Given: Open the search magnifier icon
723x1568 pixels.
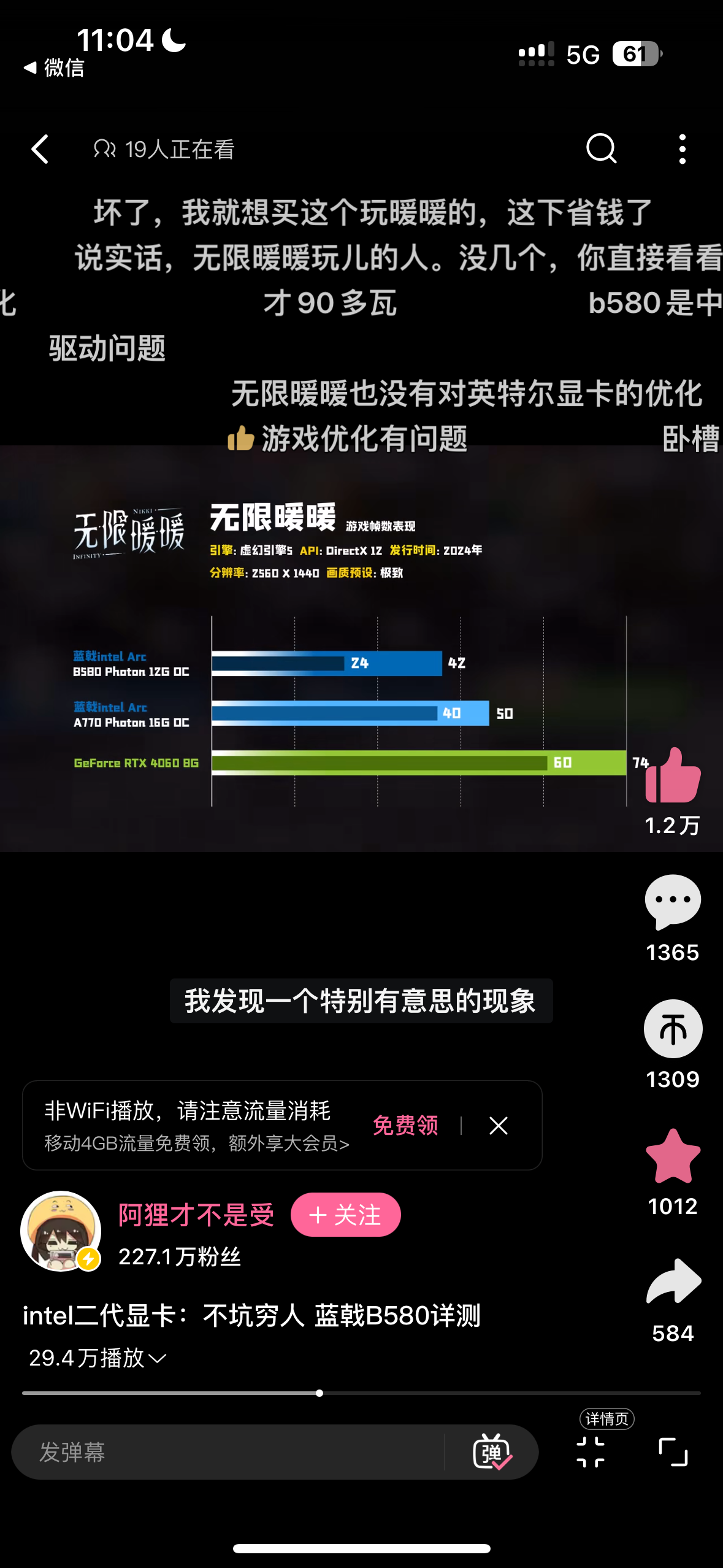Looking at the screenshot, I should pyautogui.click(x=601, y=148).
